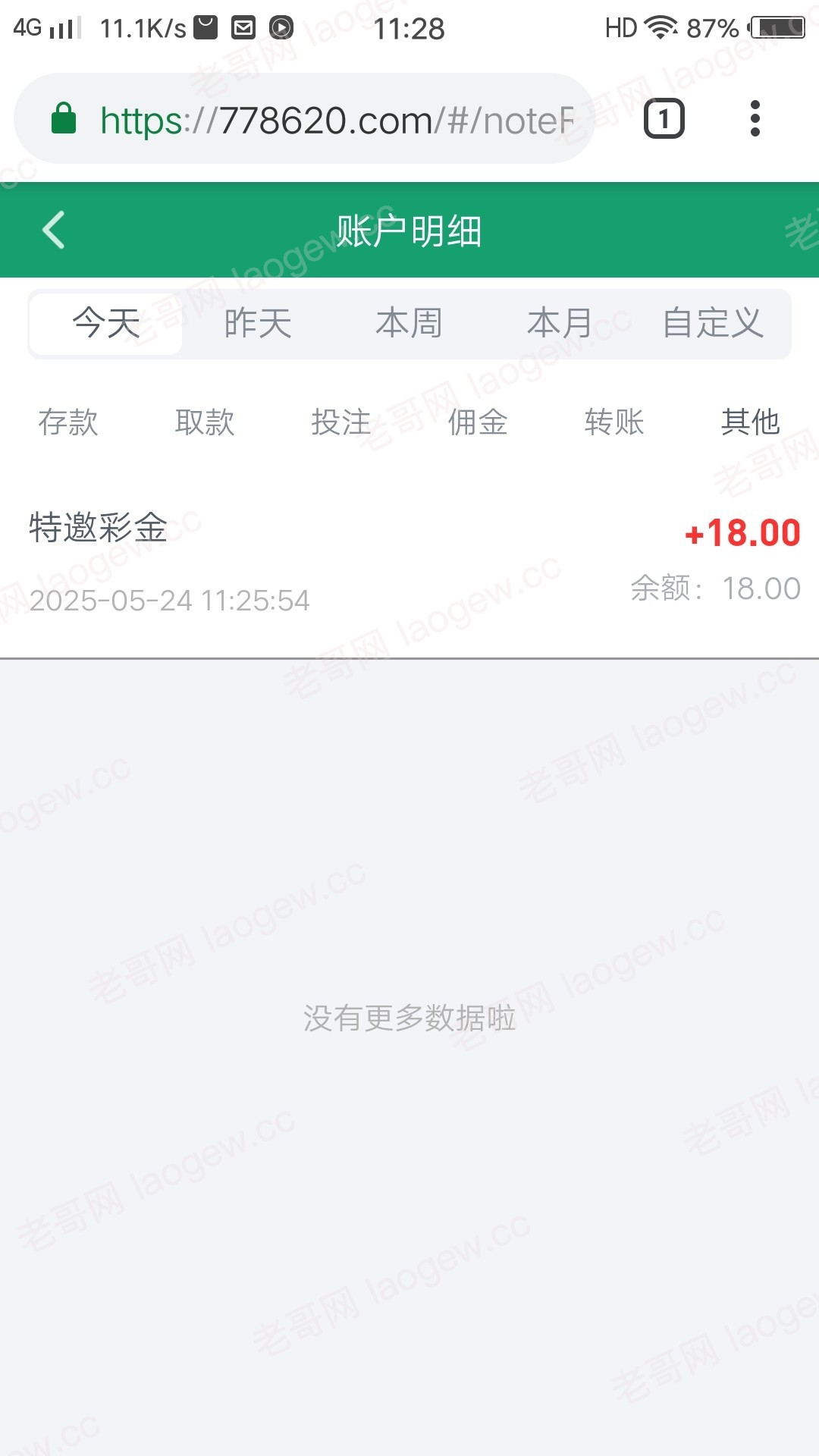
Task: Switch to the 本周 date range
Action: click(409, 324)
